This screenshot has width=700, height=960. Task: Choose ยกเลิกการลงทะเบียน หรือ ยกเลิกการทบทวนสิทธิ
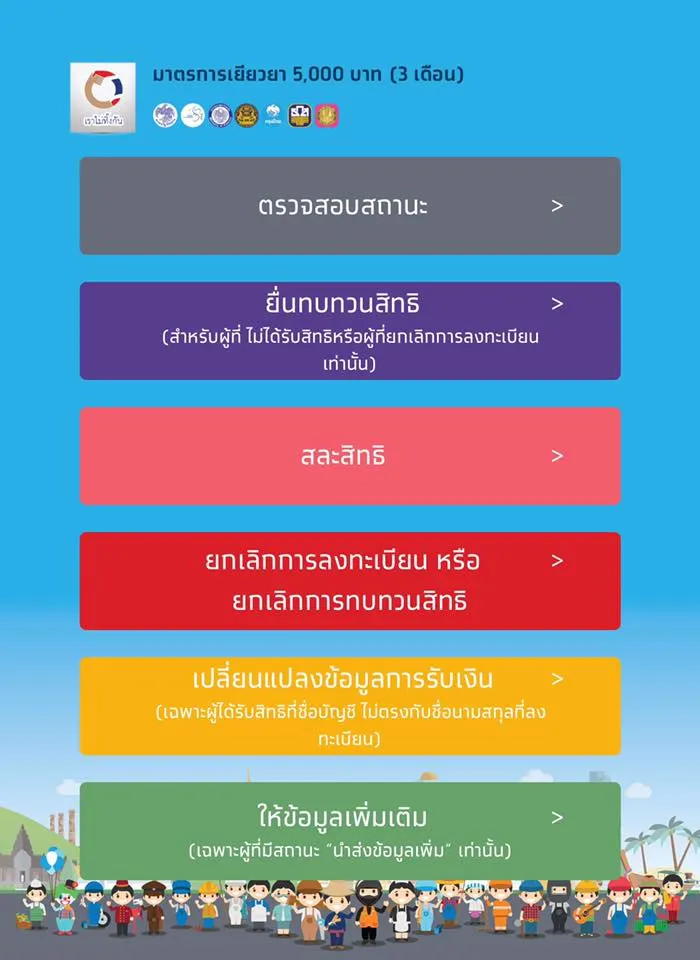click(350, 581)
